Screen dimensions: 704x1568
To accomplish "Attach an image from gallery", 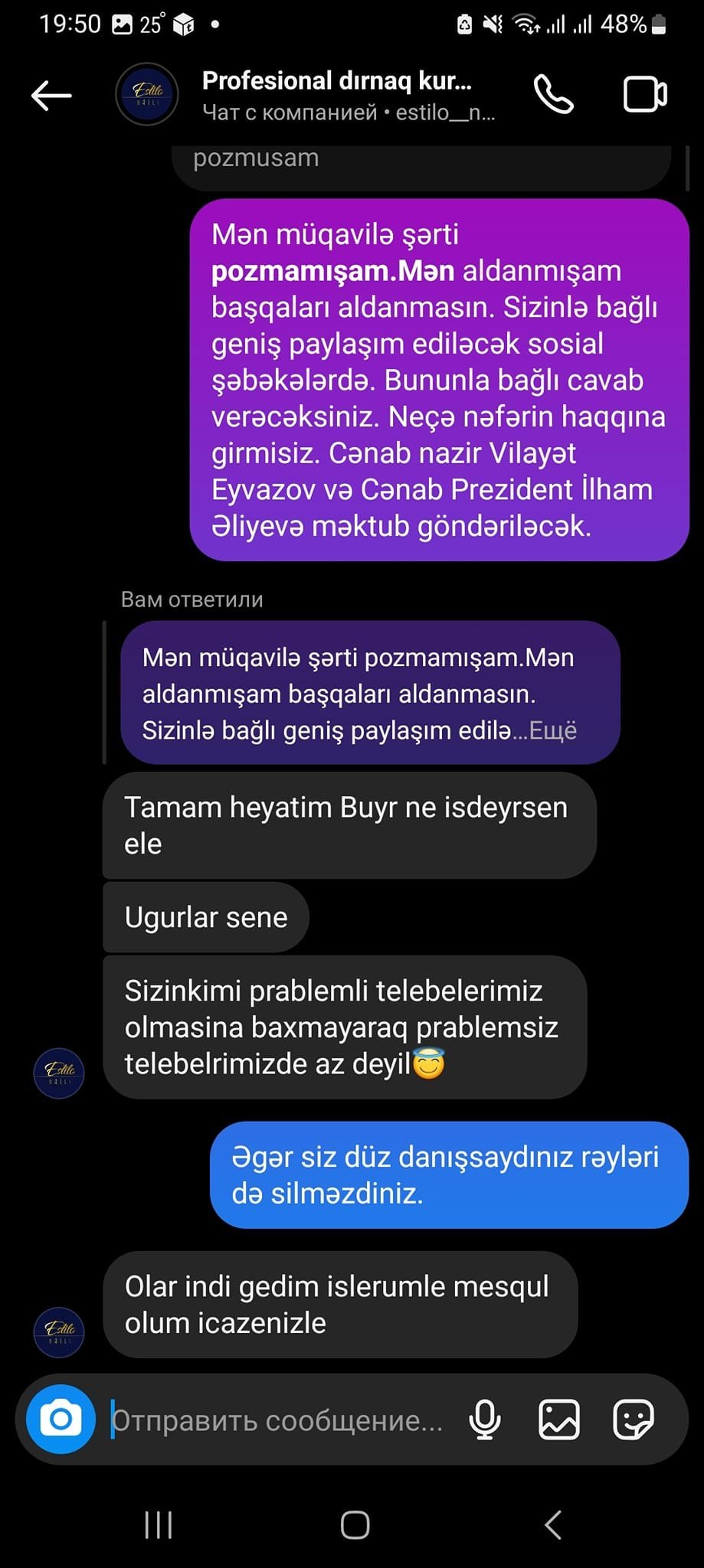I will (x=559, y=1420).
